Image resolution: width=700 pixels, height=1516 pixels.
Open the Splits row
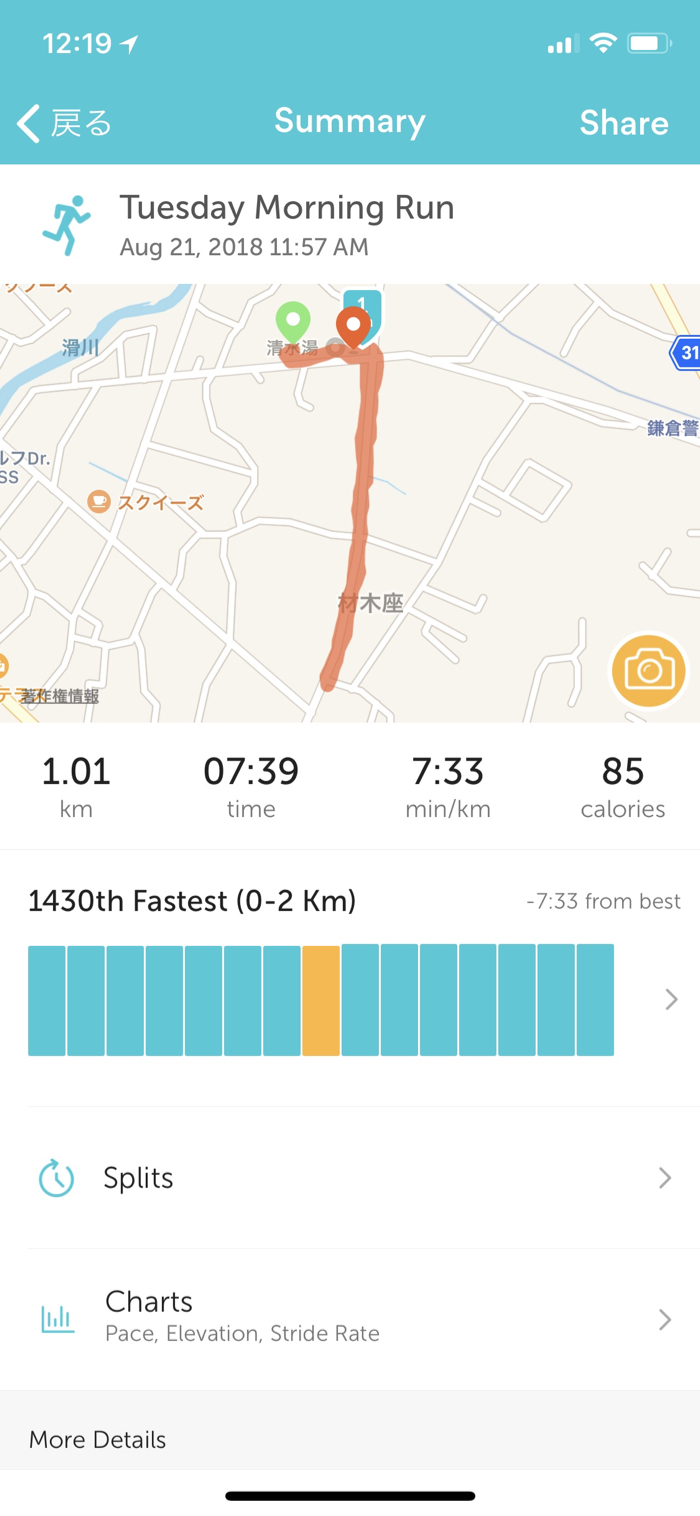point(350,1178)
